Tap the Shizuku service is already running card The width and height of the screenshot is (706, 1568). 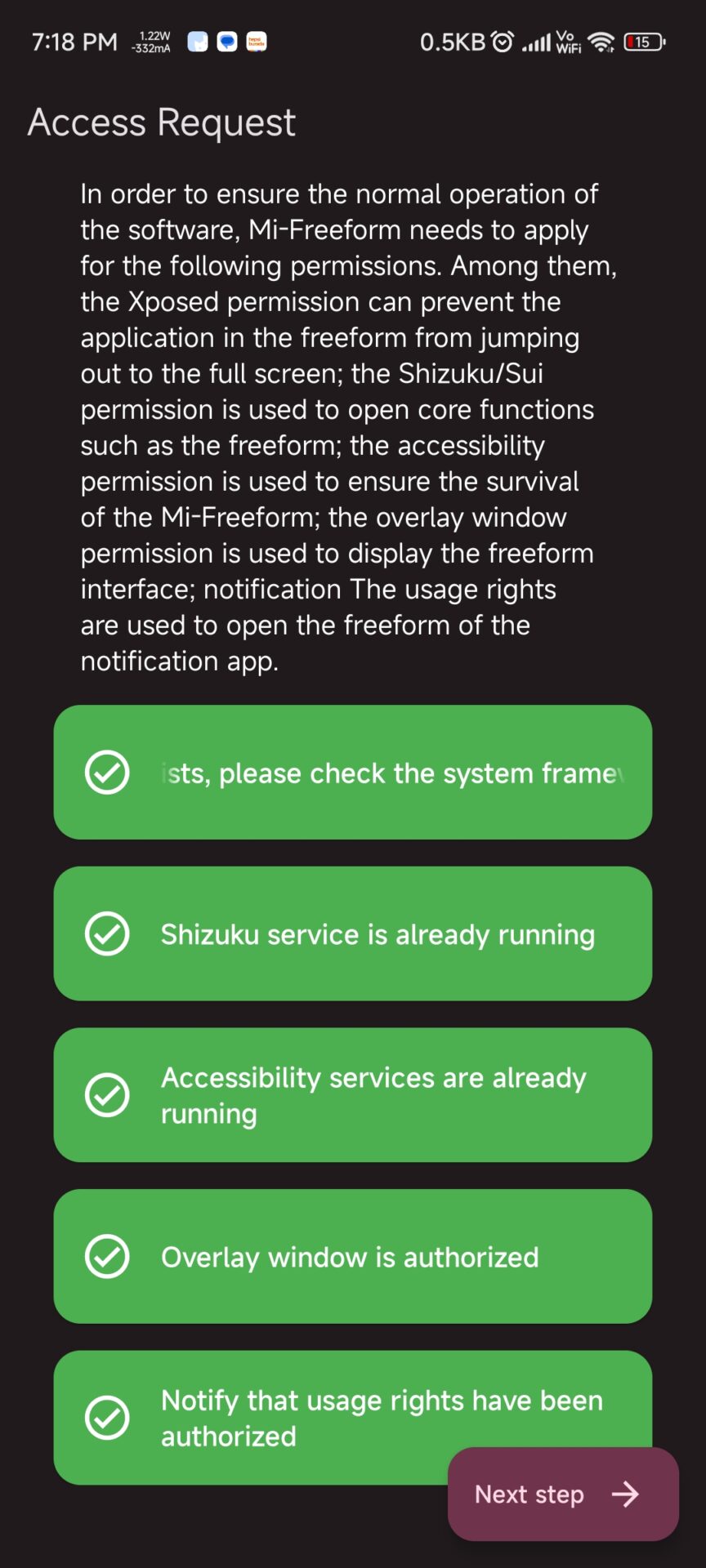[x=353, y=933]
